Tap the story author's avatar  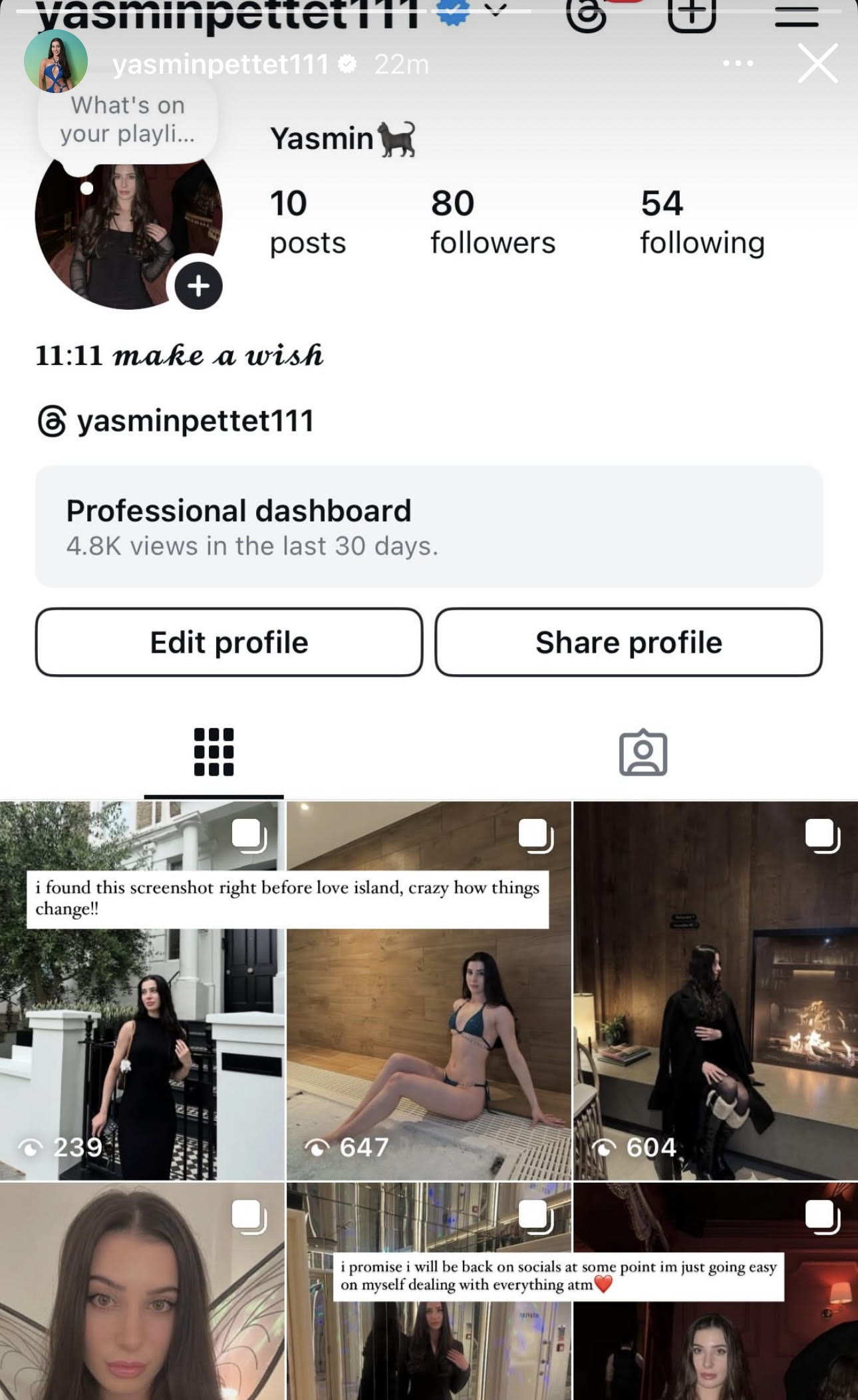tap(56, 61)
